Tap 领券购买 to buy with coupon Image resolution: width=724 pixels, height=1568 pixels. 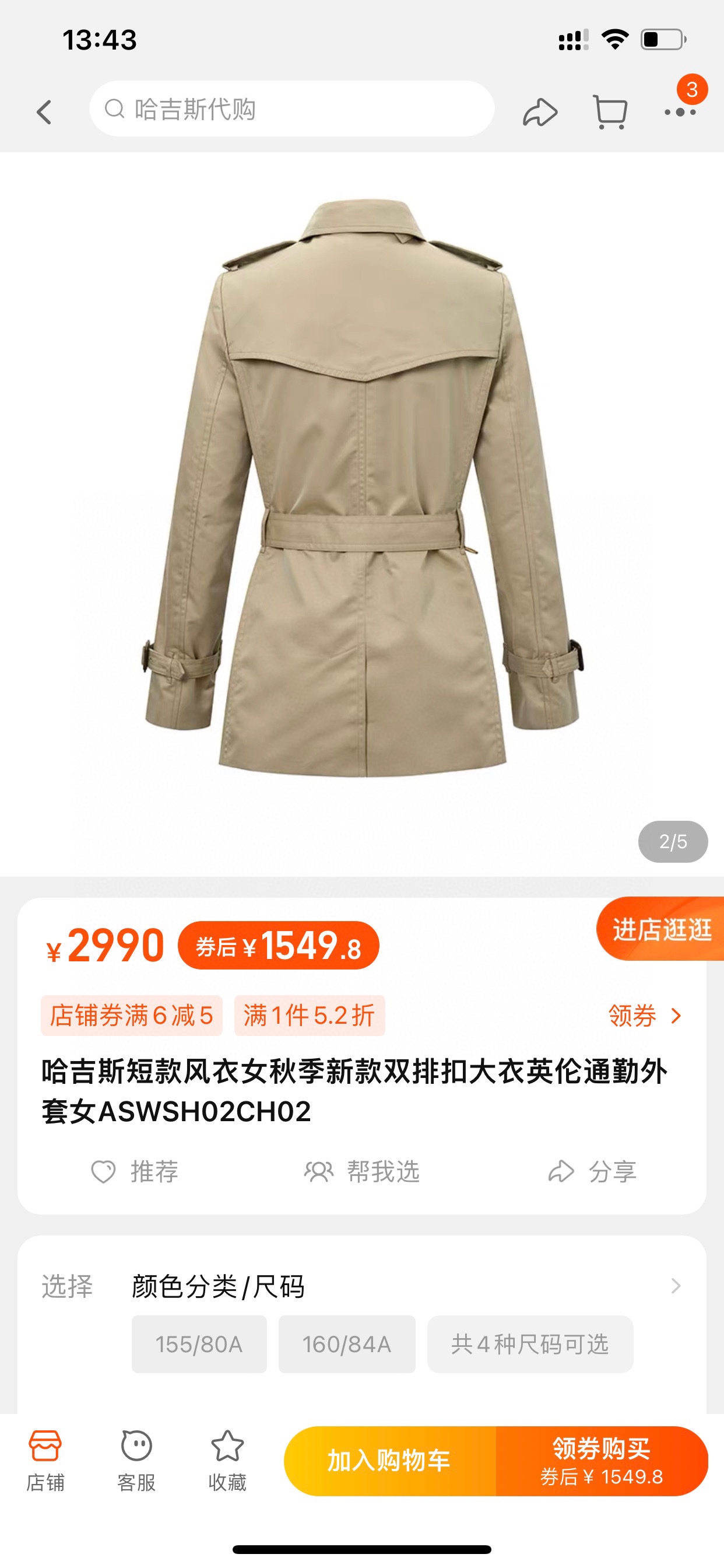601,1461
